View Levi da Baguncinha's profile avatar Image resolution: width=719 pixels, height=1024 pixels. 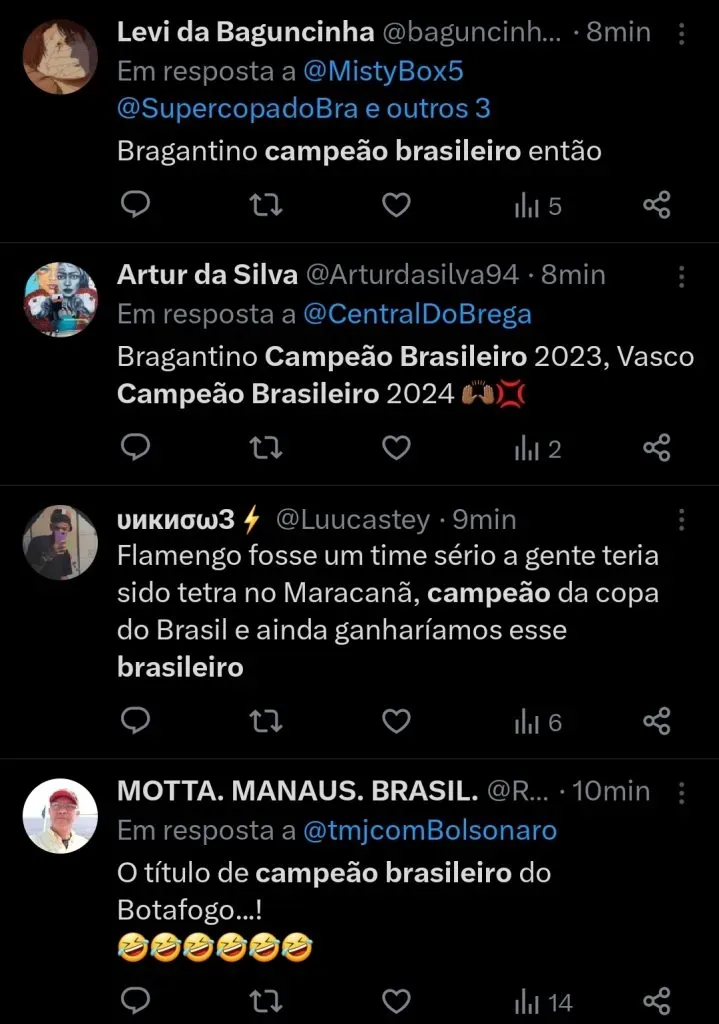60,57
